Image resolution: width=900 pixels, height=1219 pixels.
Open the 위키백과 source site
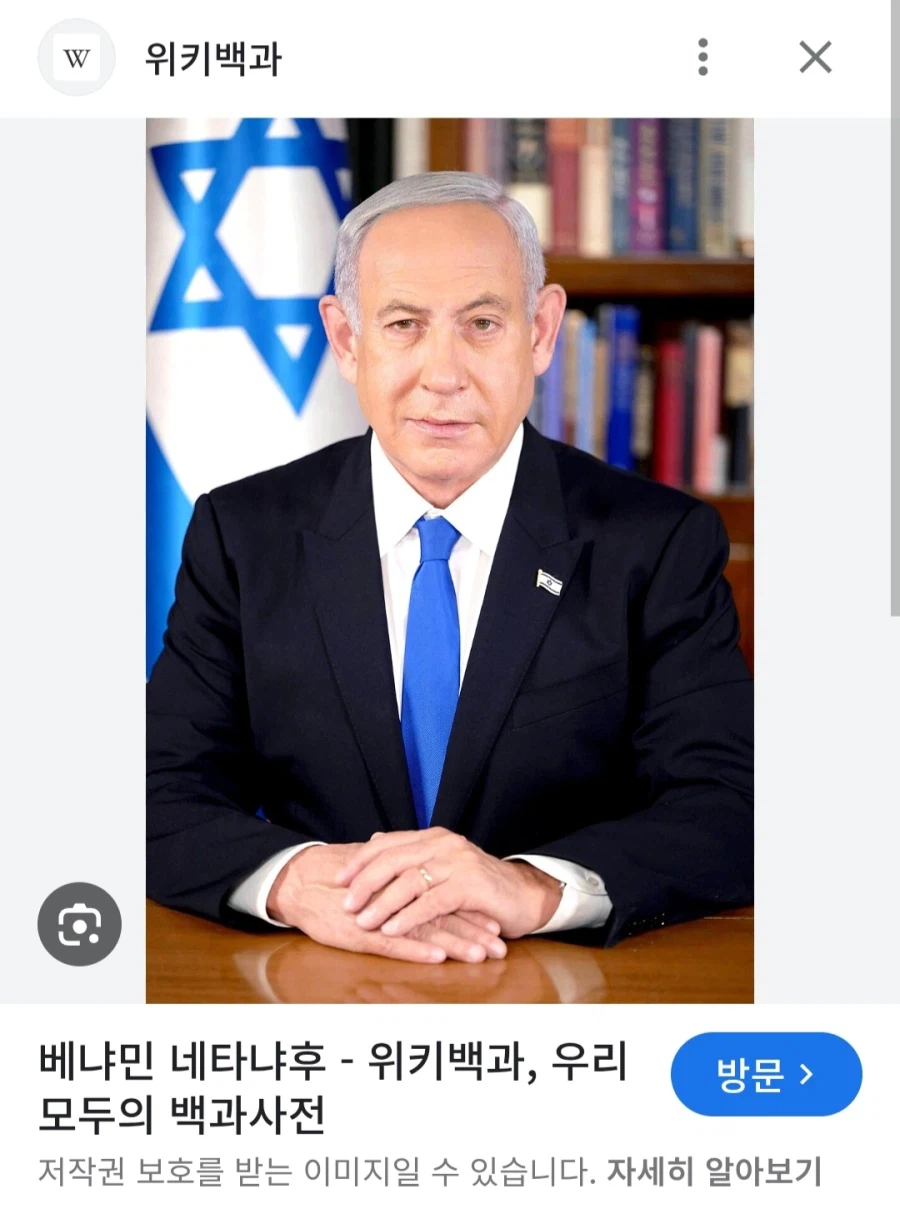pyautogui.click(x=212, y=58)
